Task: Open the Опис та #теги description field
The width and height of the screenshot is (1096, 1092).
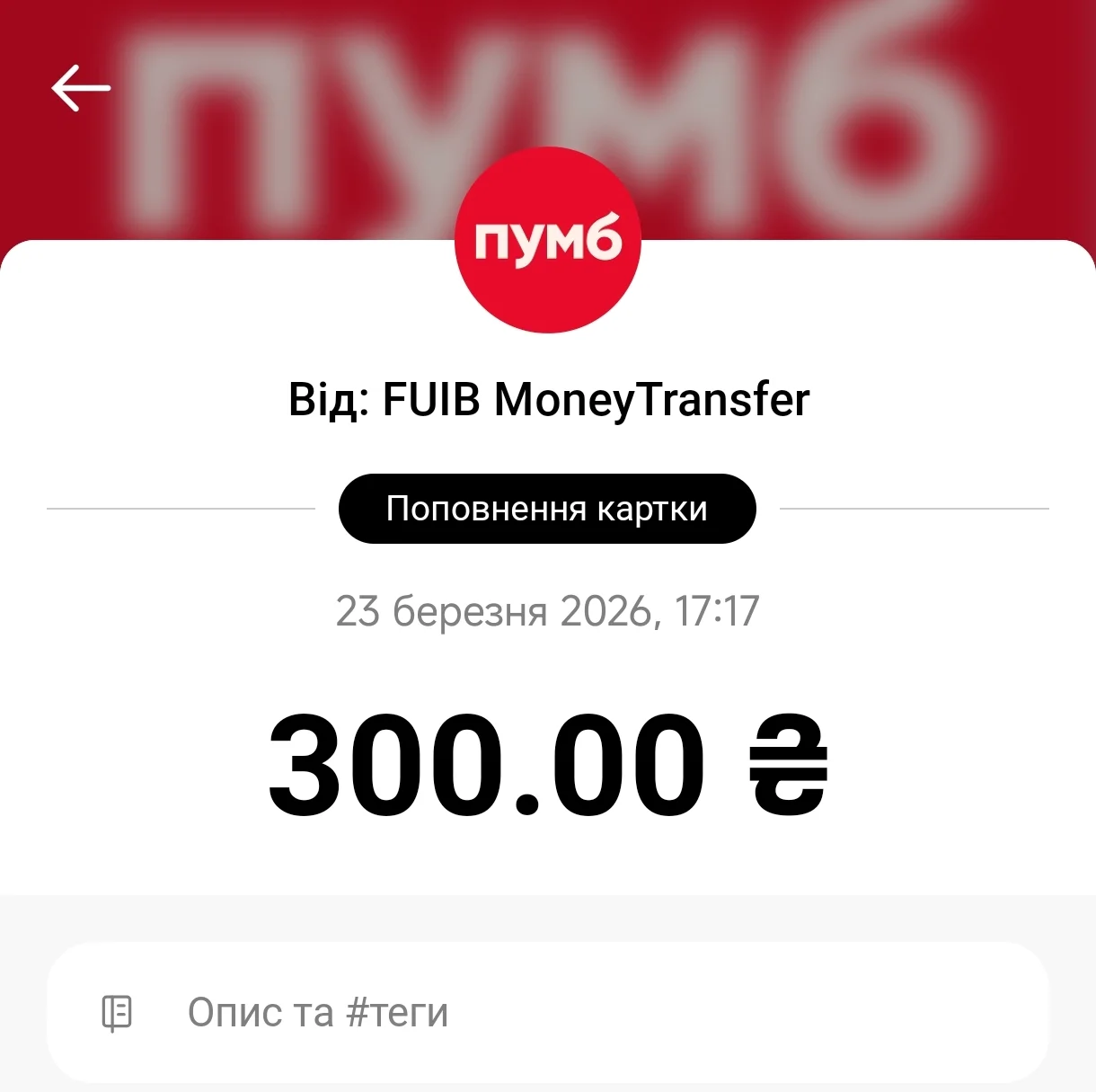Action: [547, 1012]
